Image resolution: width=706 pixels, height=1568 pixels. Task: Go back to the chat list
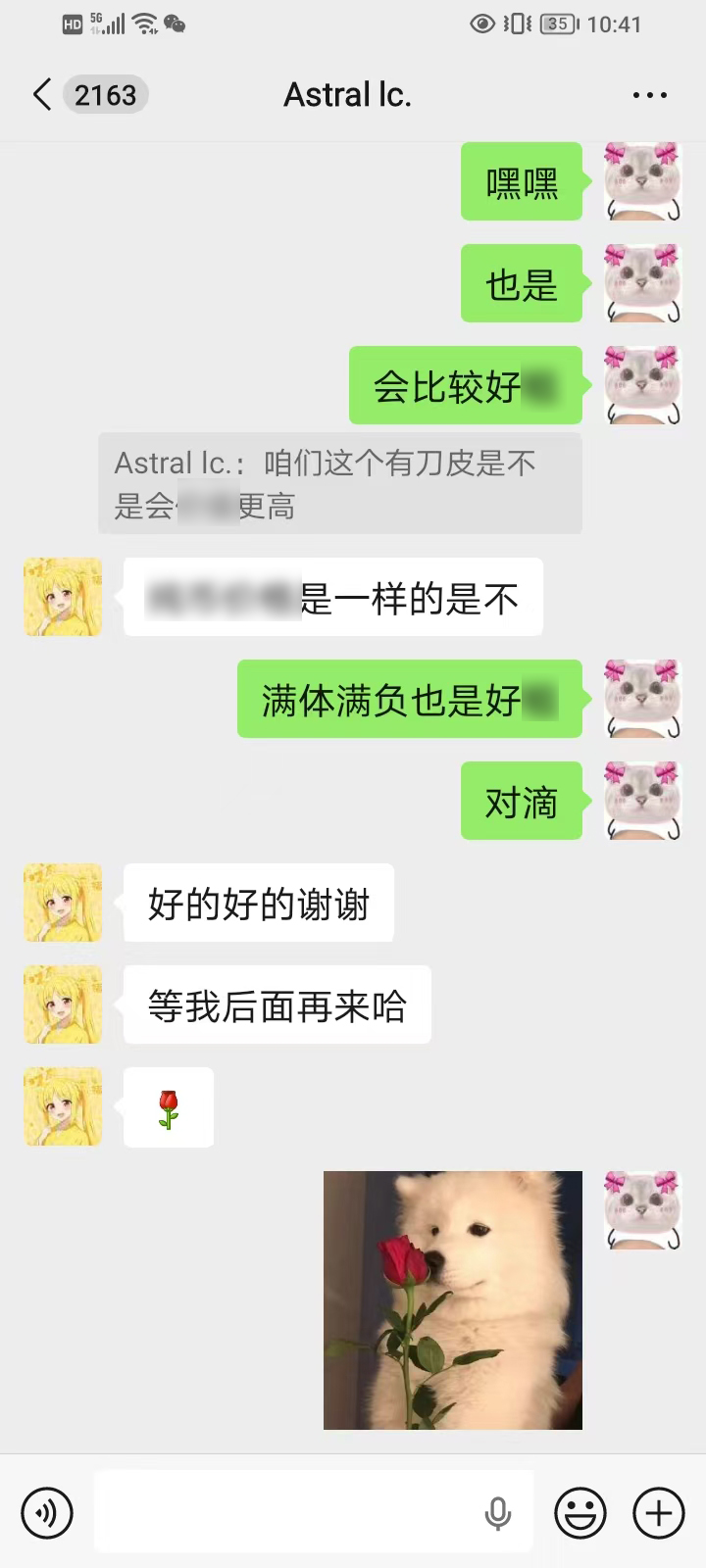tap(41, 95)
